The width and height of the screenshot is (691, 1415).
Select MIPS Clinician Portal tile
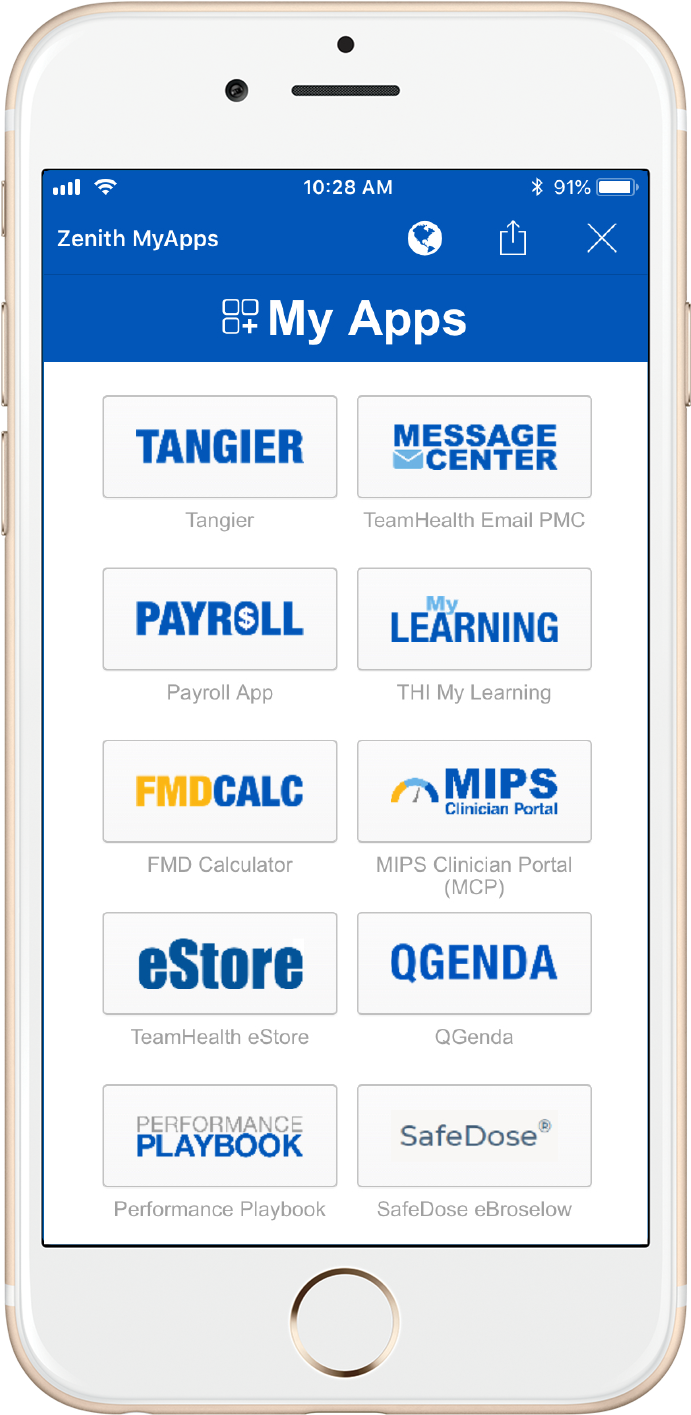point(474,791)
